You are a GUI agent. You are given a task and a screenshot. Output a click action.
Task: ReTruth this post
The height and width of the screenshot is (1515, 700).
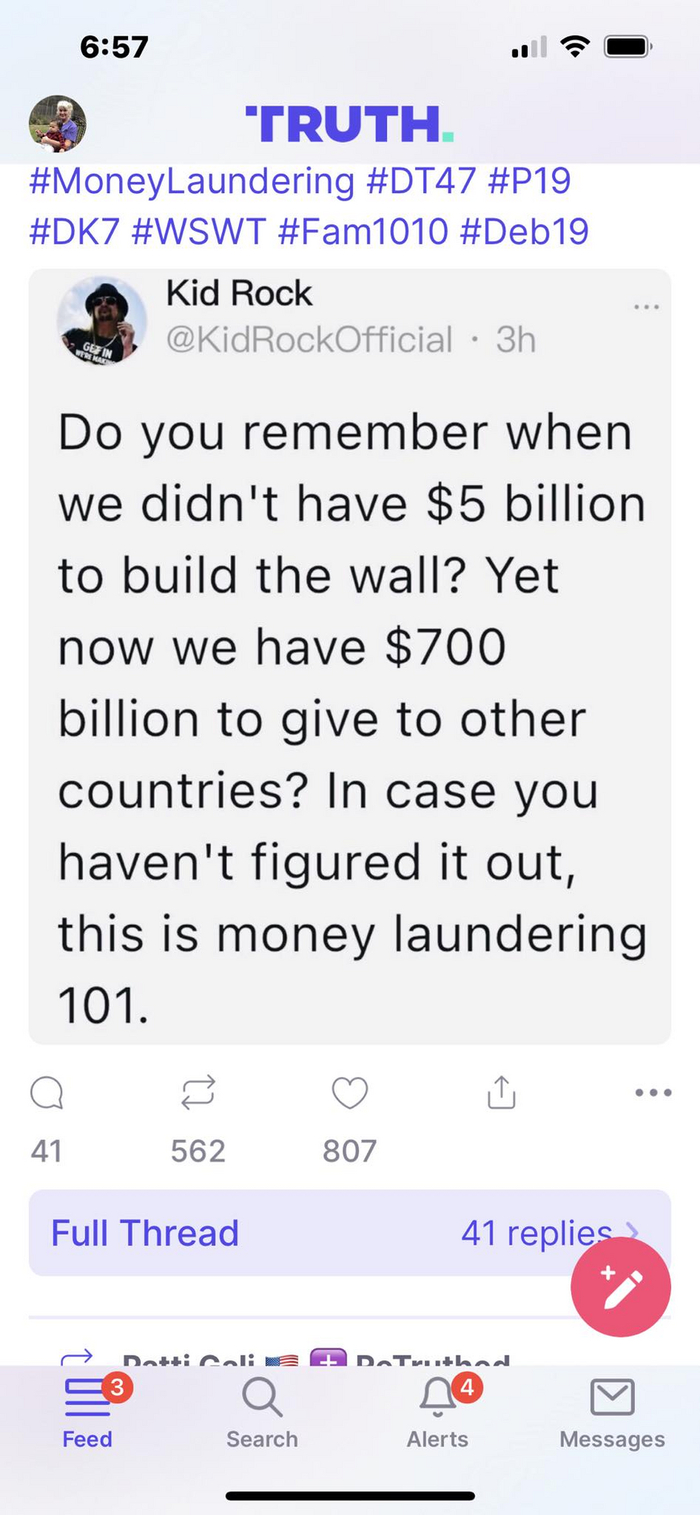pyautogui.click(x=197, y=1094)
